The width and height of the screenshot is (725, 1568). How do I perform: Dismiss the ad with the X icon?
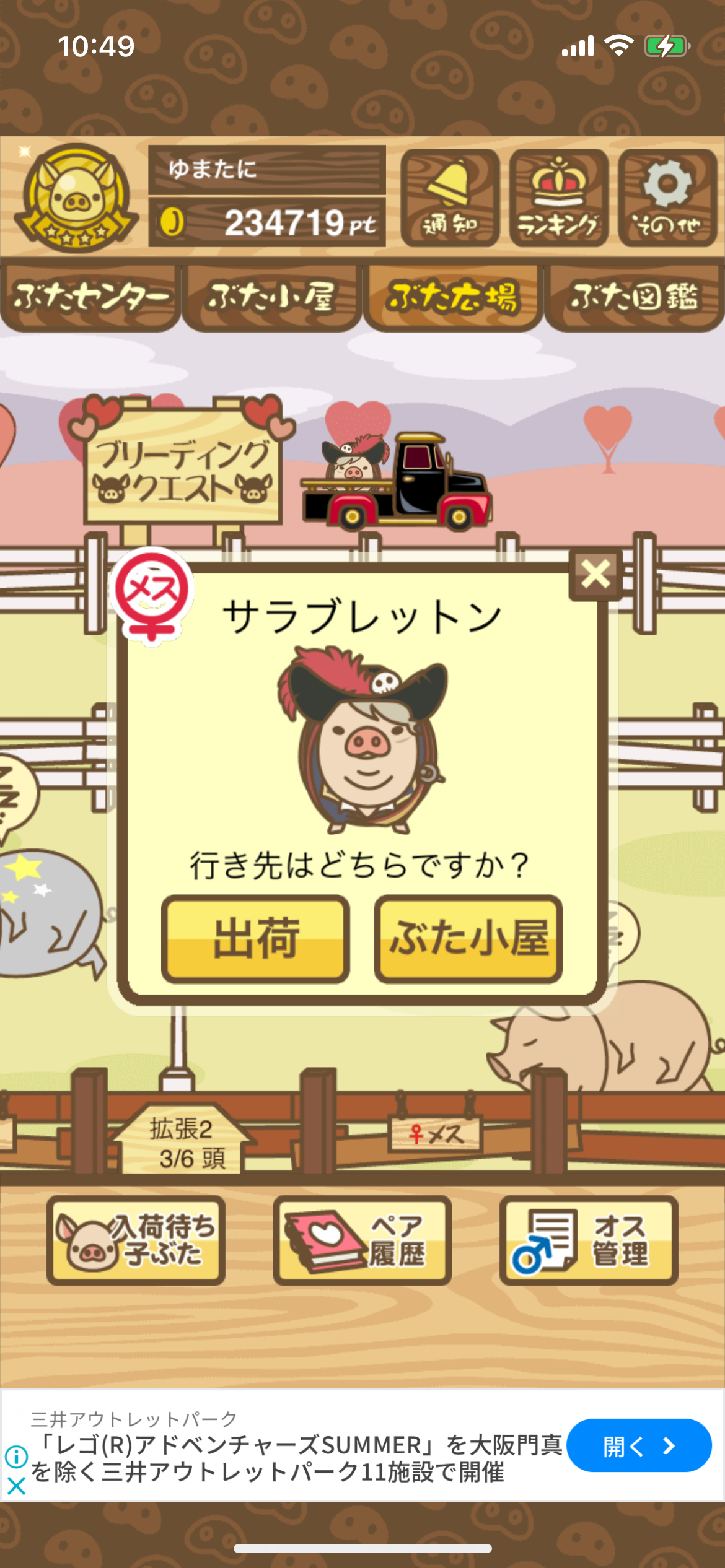(x=16, y=1486)
